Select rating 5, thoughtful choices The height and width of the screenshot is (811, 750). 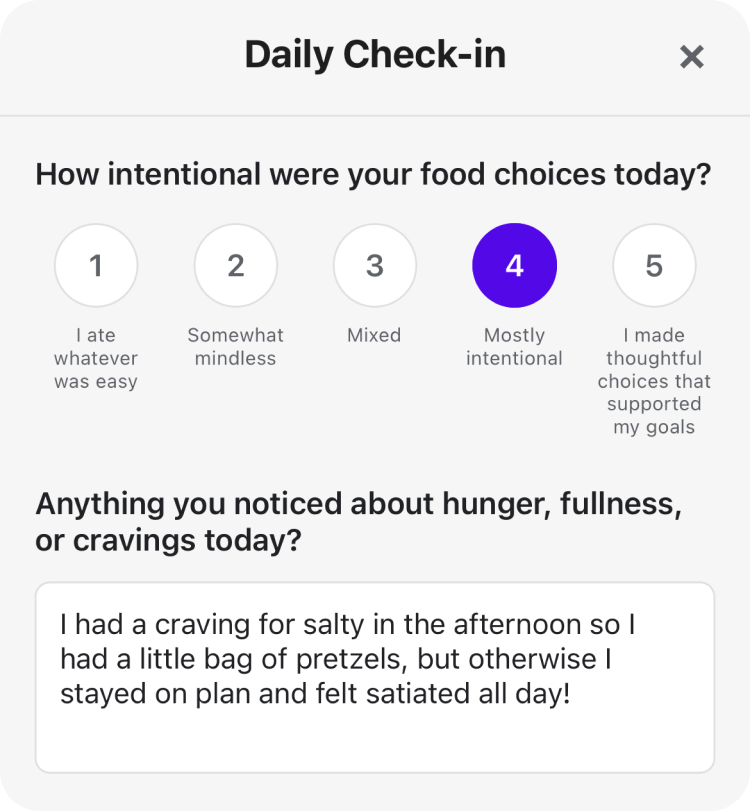pyautogui.click(x=653, y=265)
